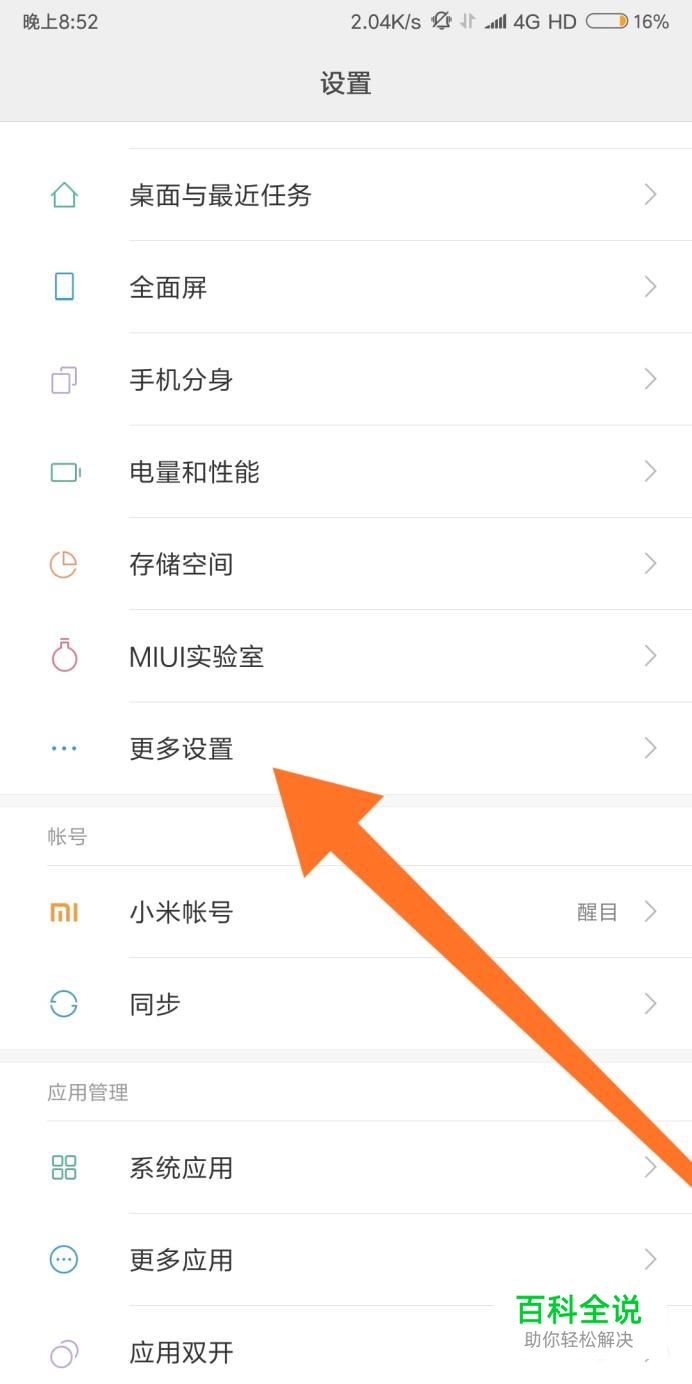
Task: Open 小米帐号 settings
Action: tap(181, 912)
